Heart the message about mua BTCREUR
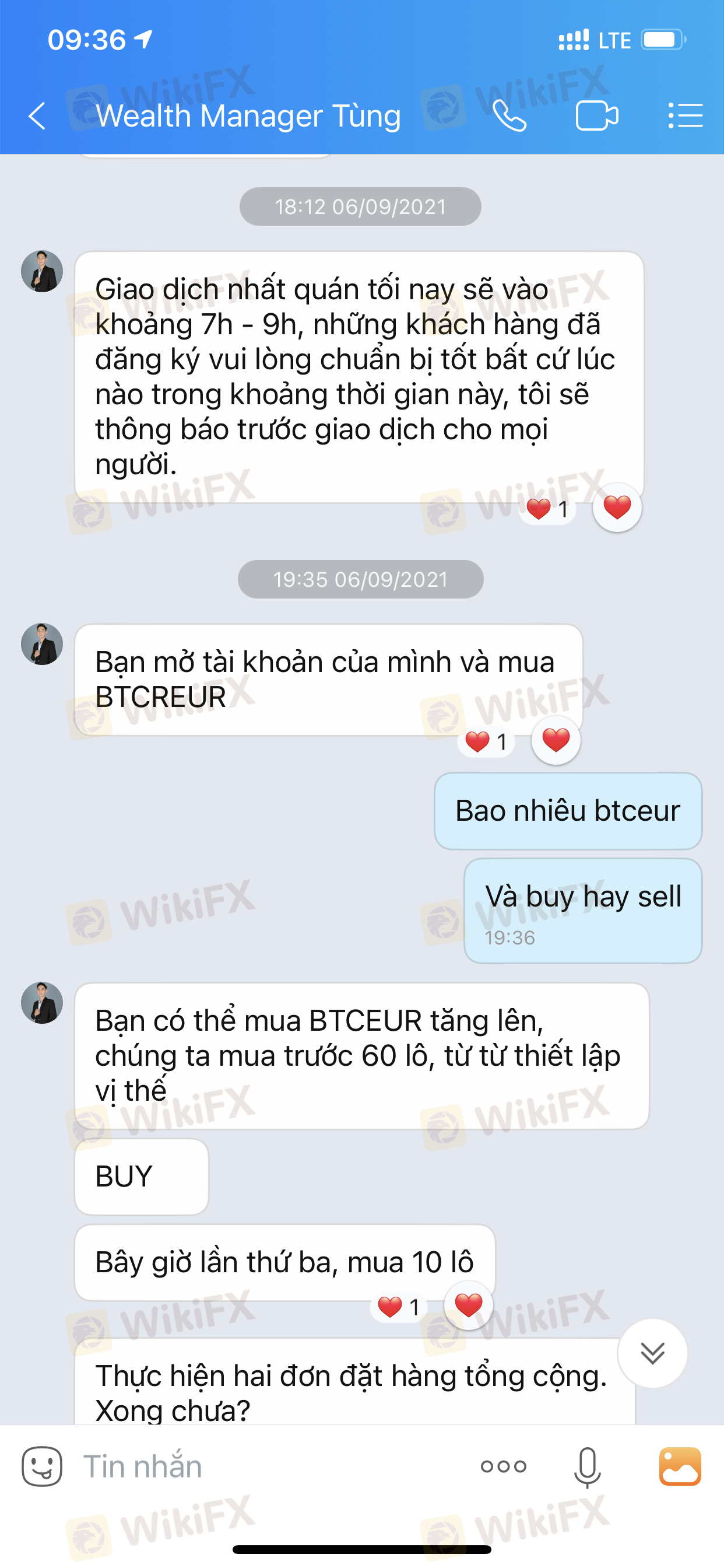Viewport: 724px width, 1568px height. click(x=556, y=740)
